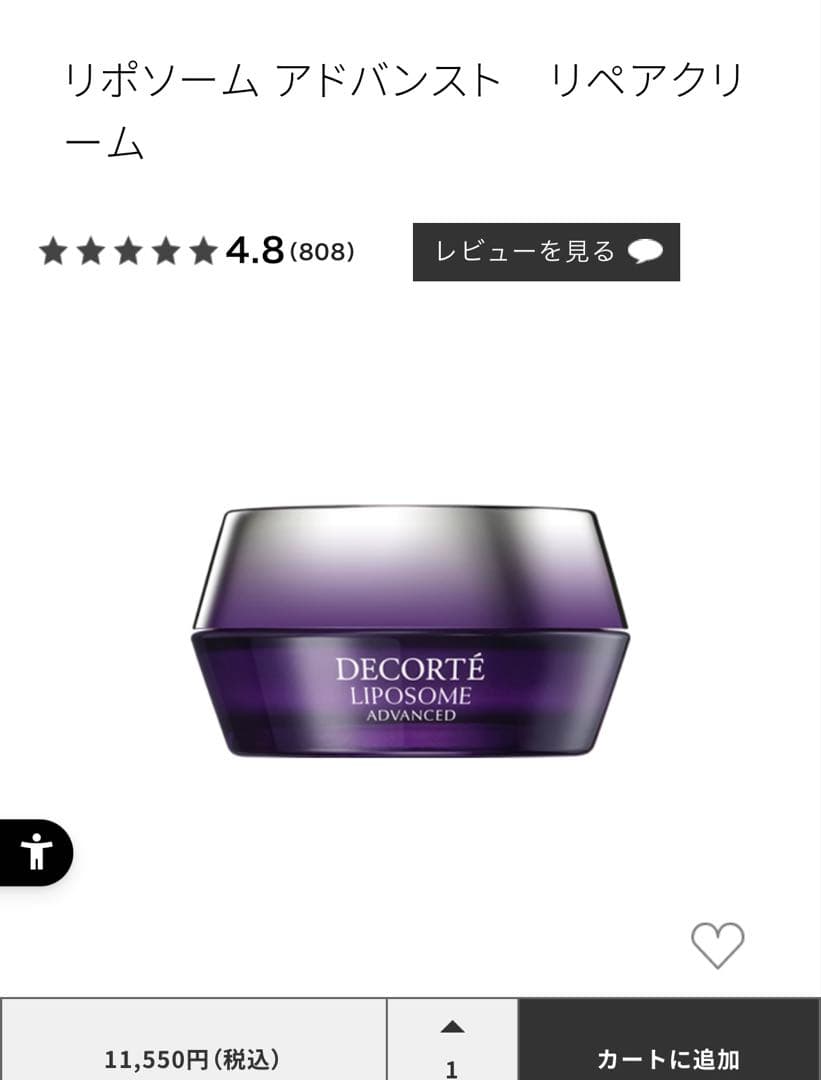The image size is (821, 1080).
Task: Open the accessibility options button
Action: pos(36,853)
